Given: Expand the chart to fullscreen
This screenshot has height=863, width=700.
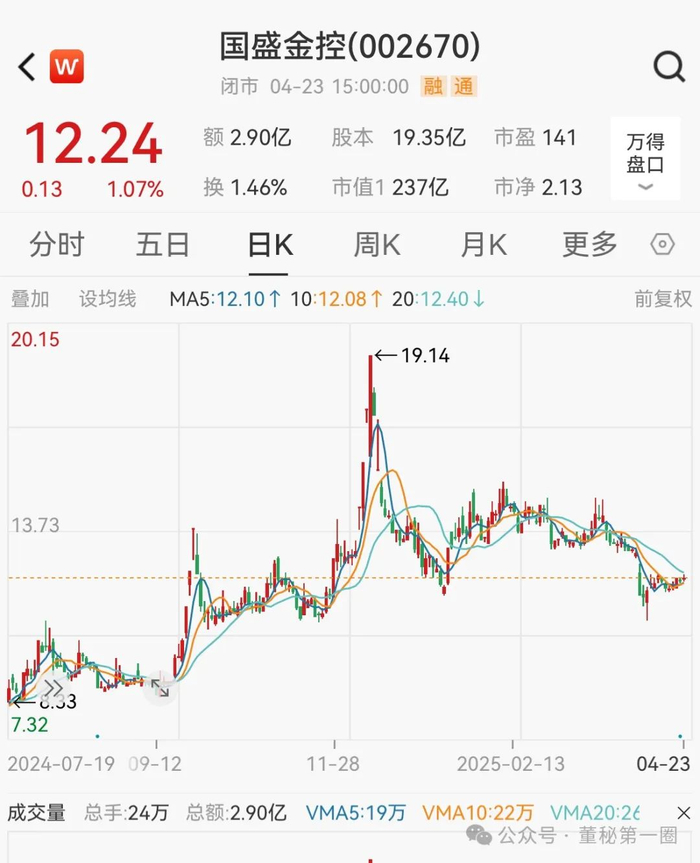Looking at the screenshot, I should click(160, 688).
